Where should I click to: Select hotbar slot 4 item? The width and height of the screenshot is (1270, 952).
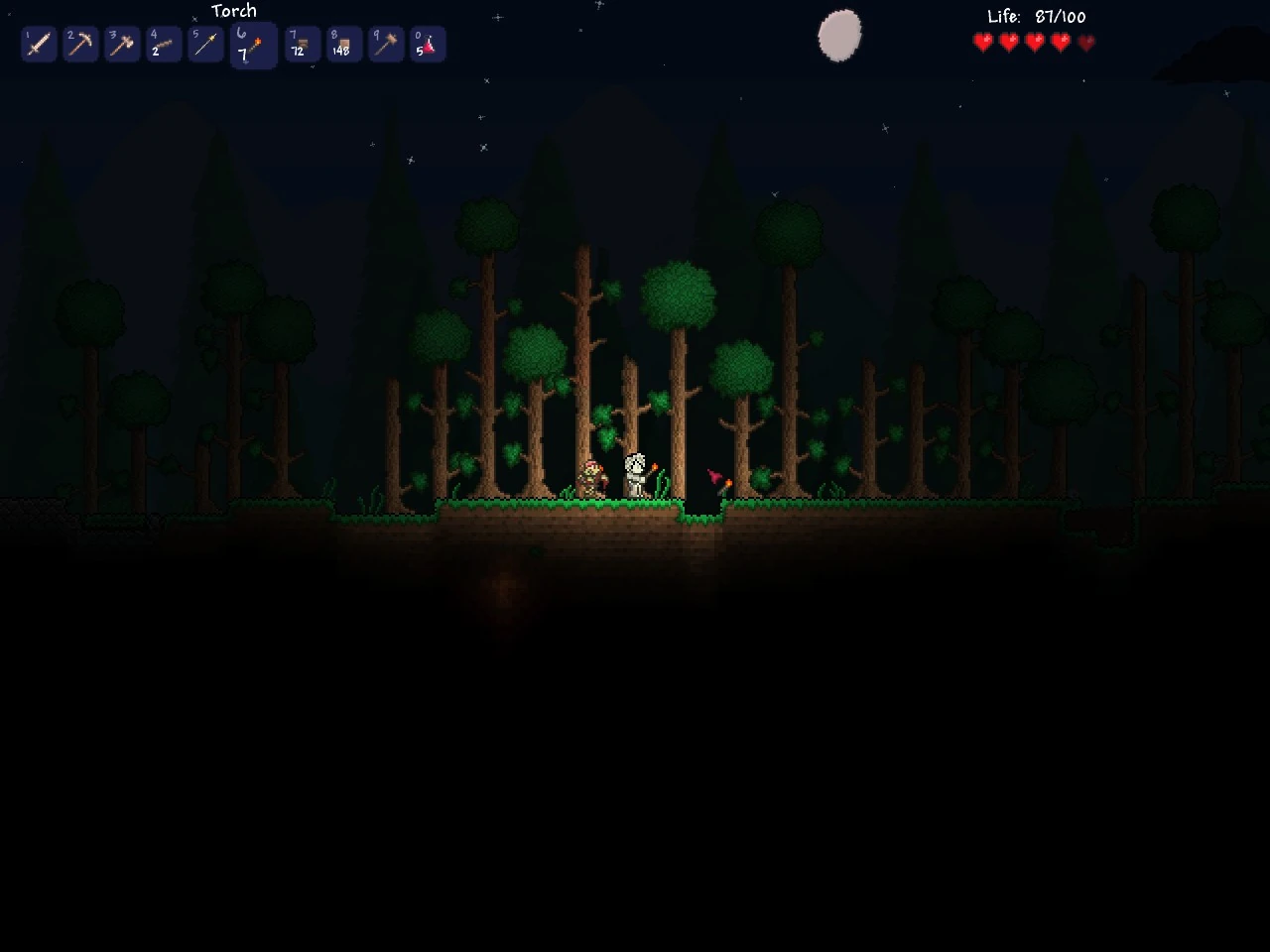[164, 45]
